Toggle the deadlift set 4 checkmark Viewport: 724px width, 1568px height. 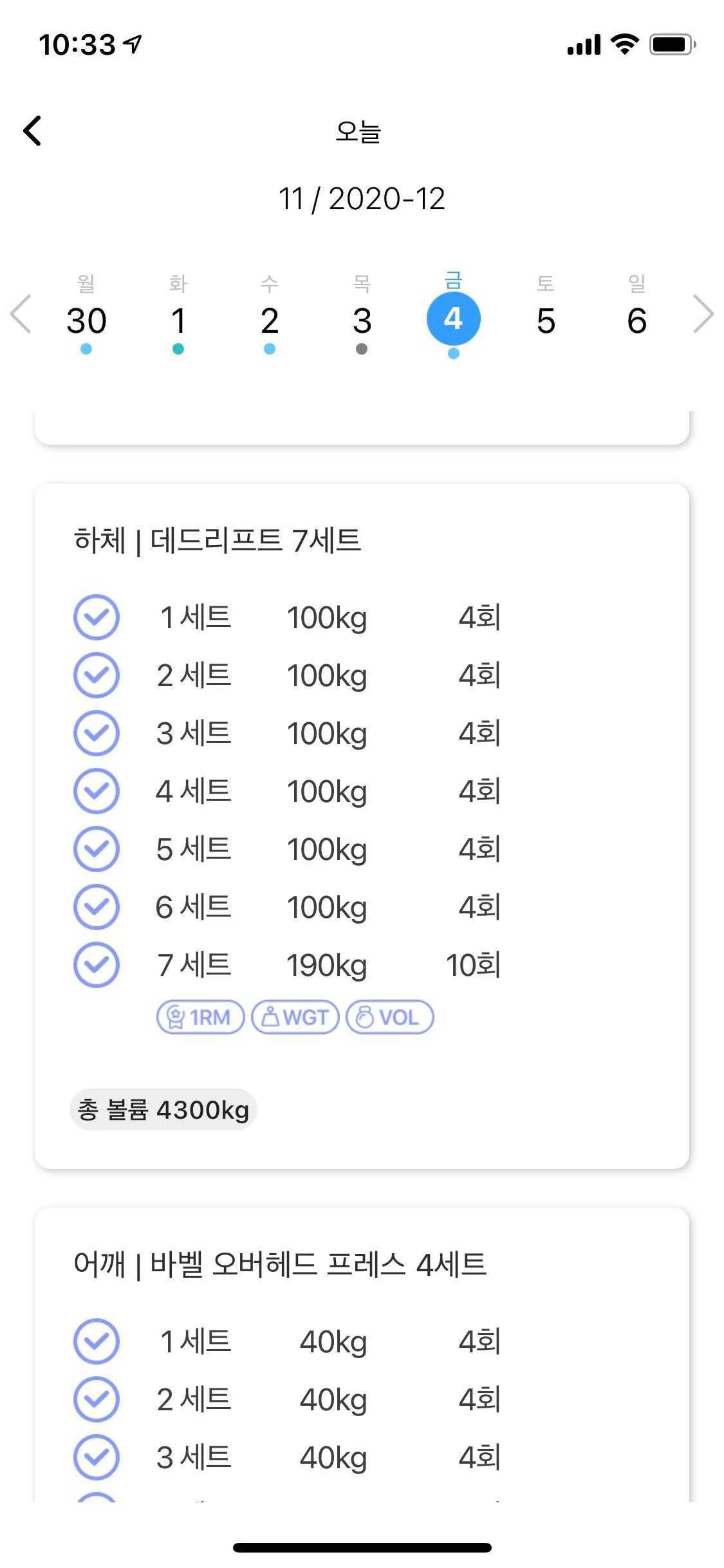[x=97, y=791]
